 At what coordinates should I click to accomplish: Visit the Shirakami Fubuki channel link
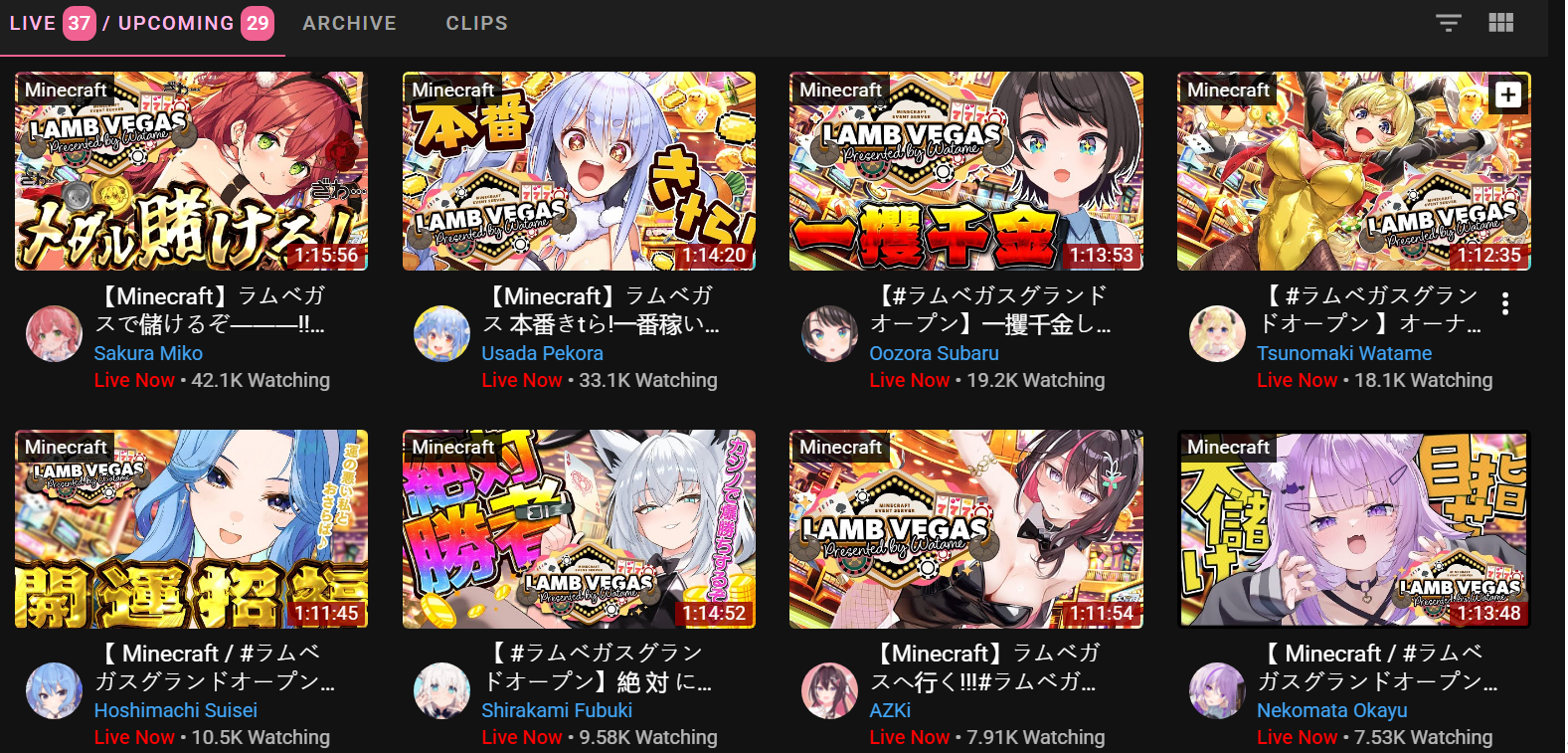(x=557, y=710)
